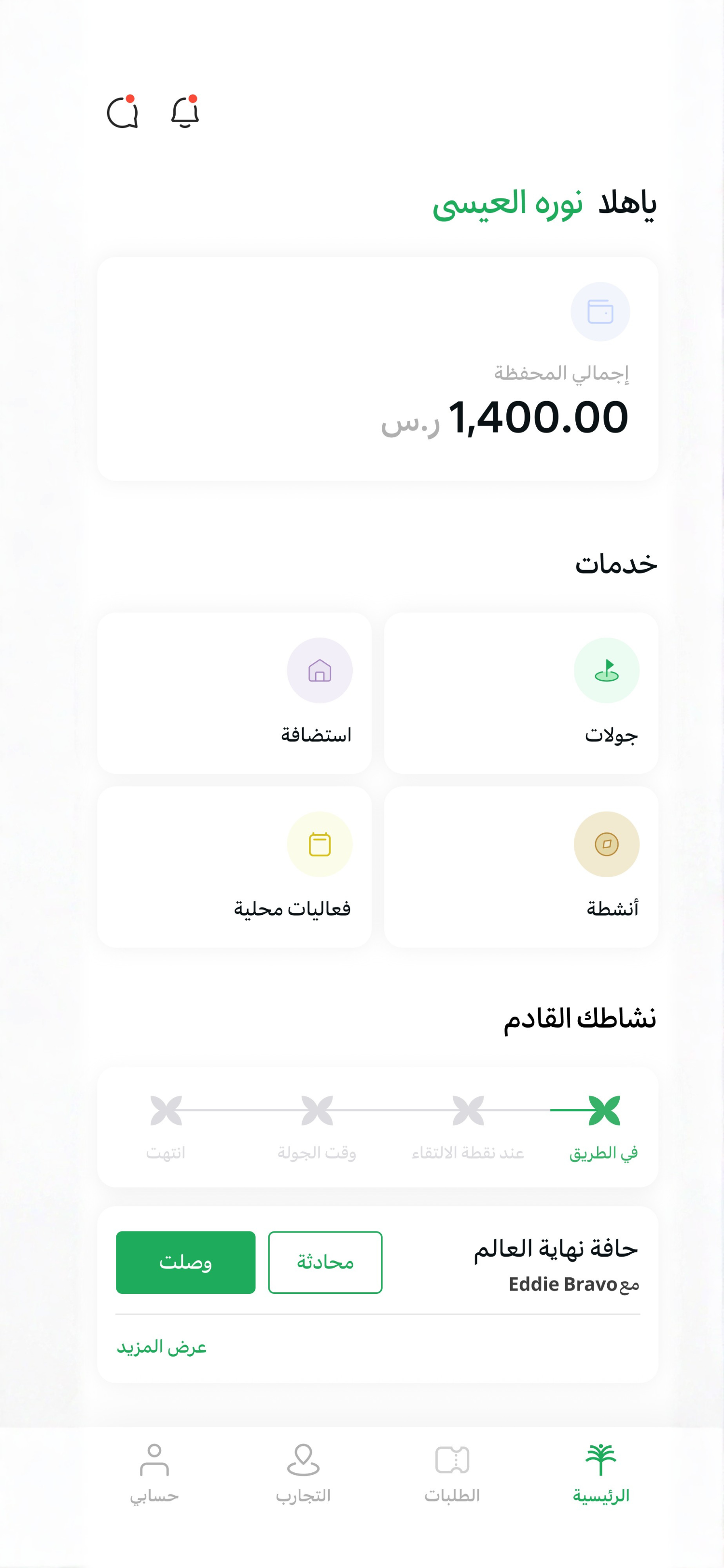This screenshot has width=724, height=1568.
Task: Open the wallet total card
Action: [377, 368]
